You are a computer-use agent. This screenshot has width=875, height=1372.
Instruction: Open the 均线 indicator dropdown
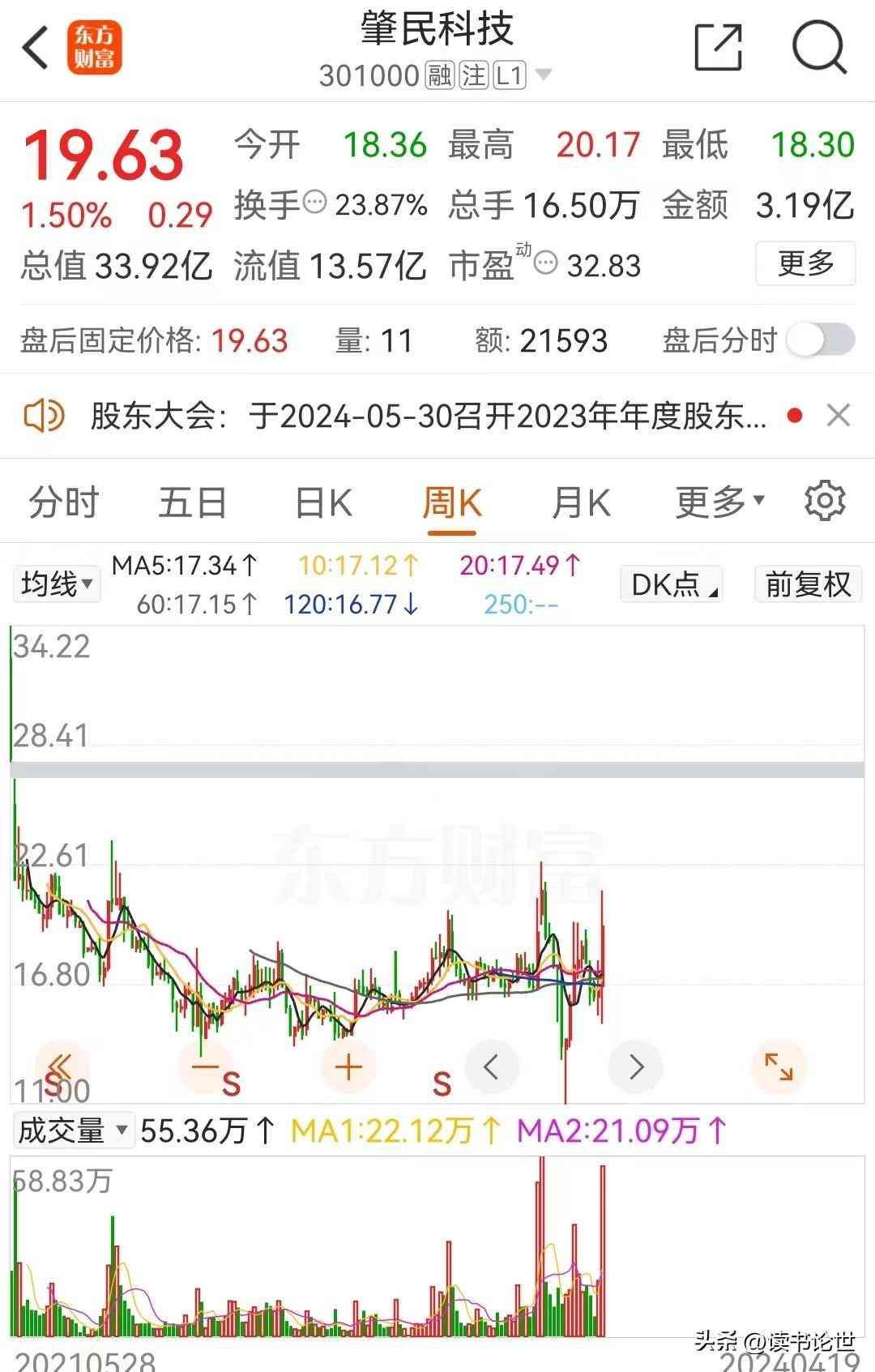point(57,583)
